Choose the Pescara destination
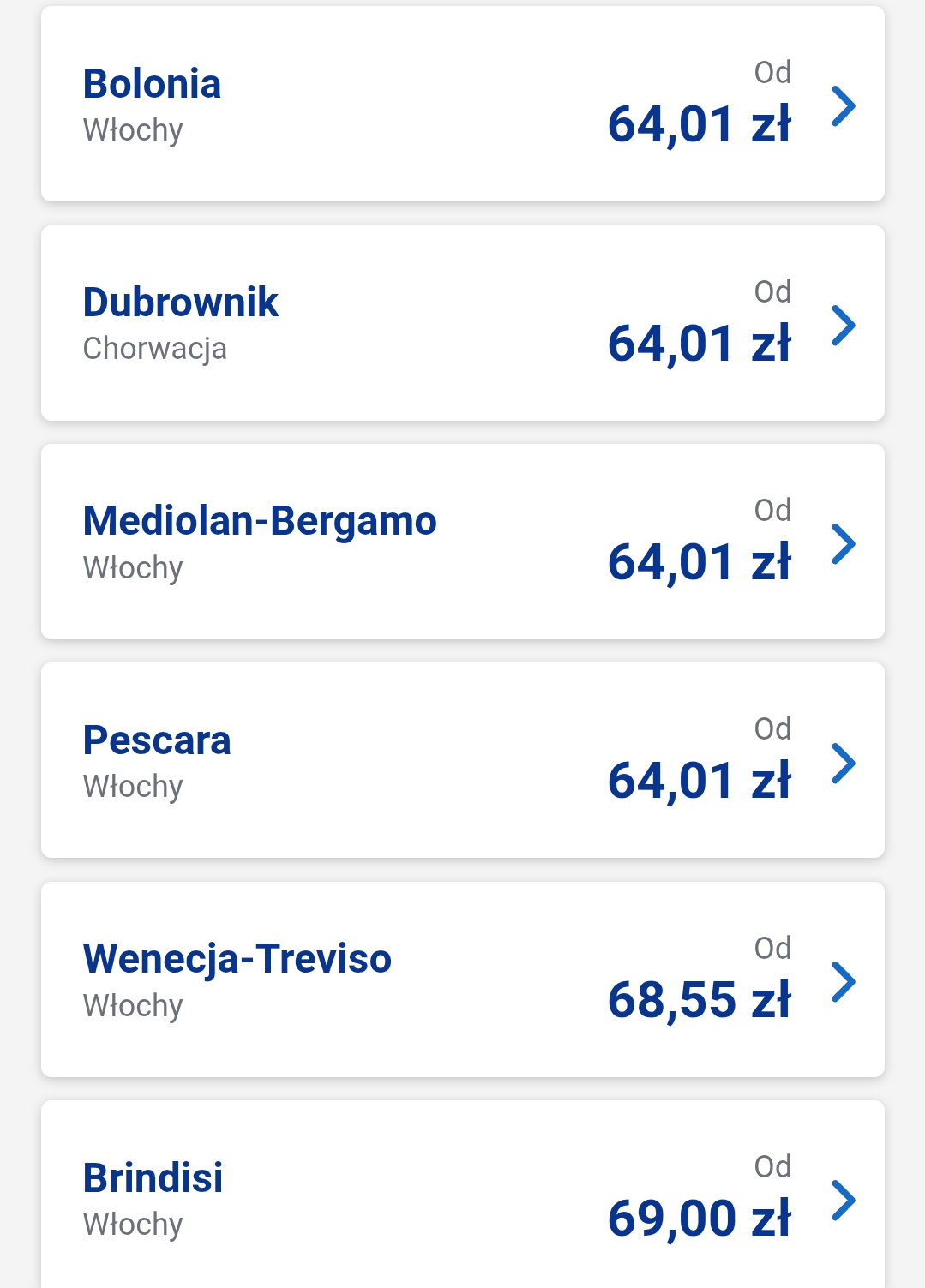 [x=462, y=760]
